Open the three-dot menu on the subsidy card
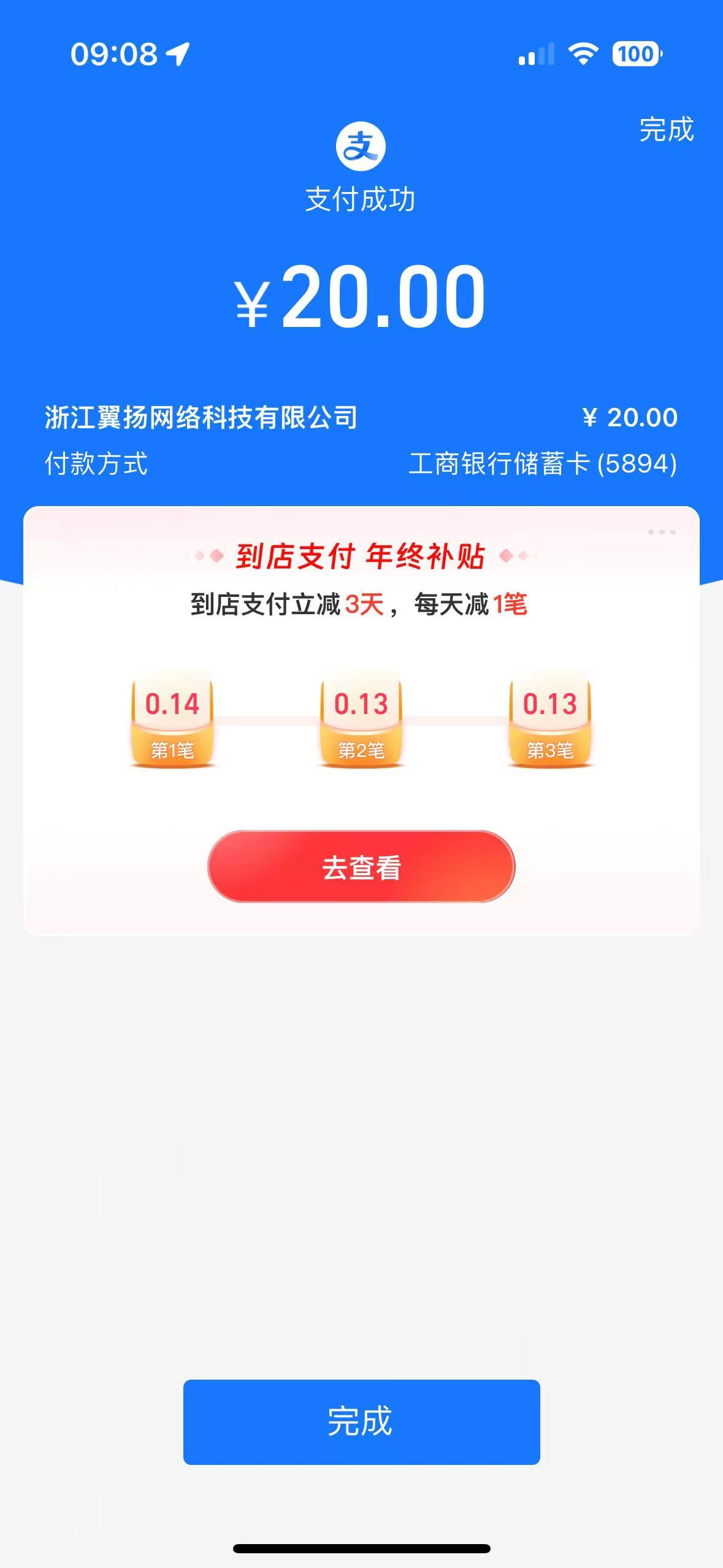 (662, 532)
